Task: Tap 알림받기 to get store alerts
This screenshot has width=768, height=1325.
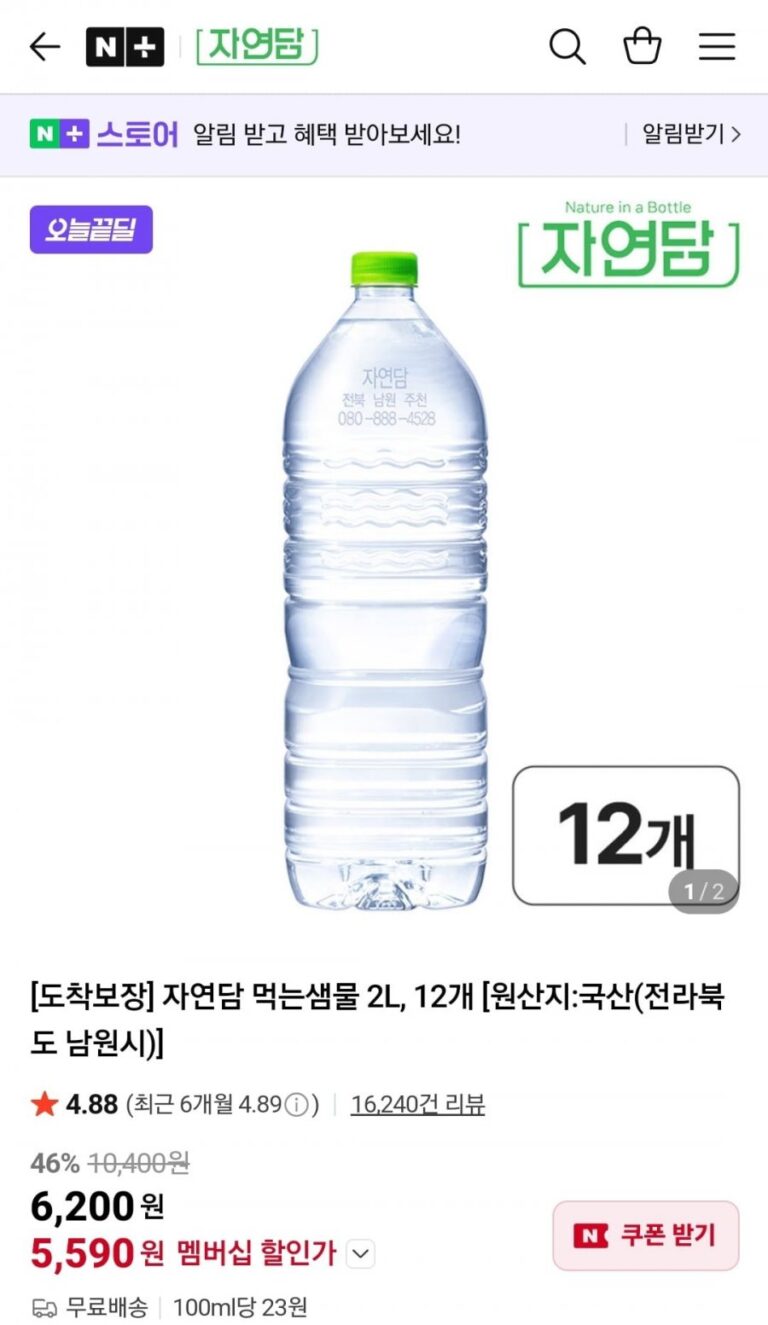Action: click(x=690, y=134)
